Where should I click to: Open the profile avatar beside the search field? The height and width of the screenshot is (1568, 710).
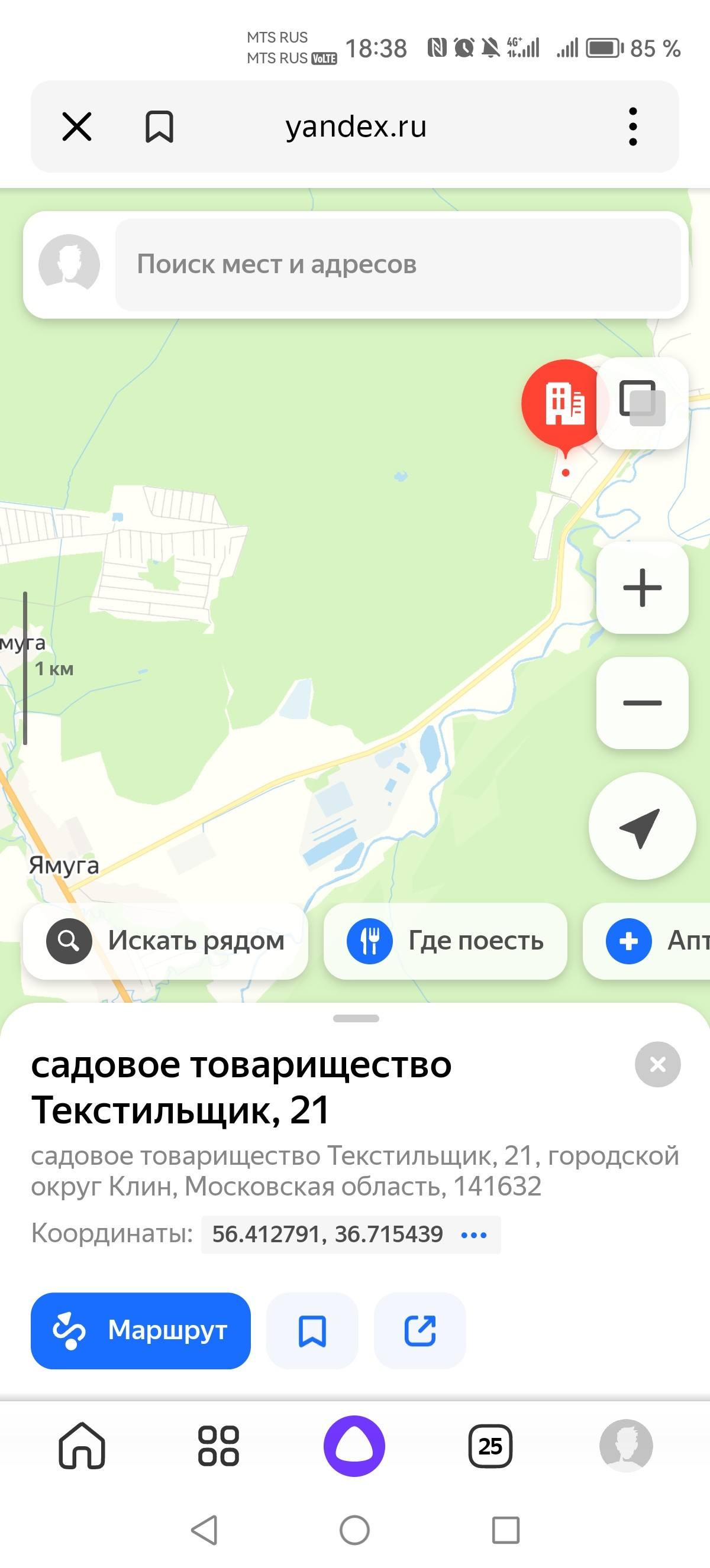[x=69, y=265]
